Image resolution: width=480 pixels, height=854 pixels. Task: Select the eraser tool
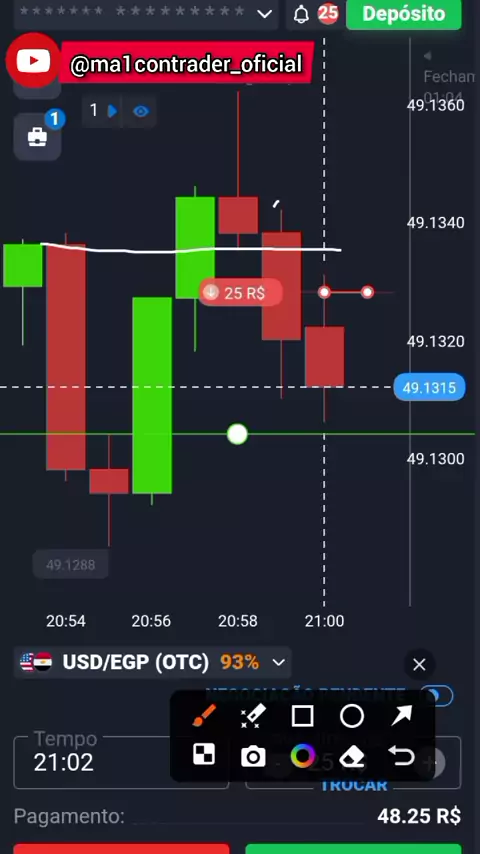(x=352, y=757)
